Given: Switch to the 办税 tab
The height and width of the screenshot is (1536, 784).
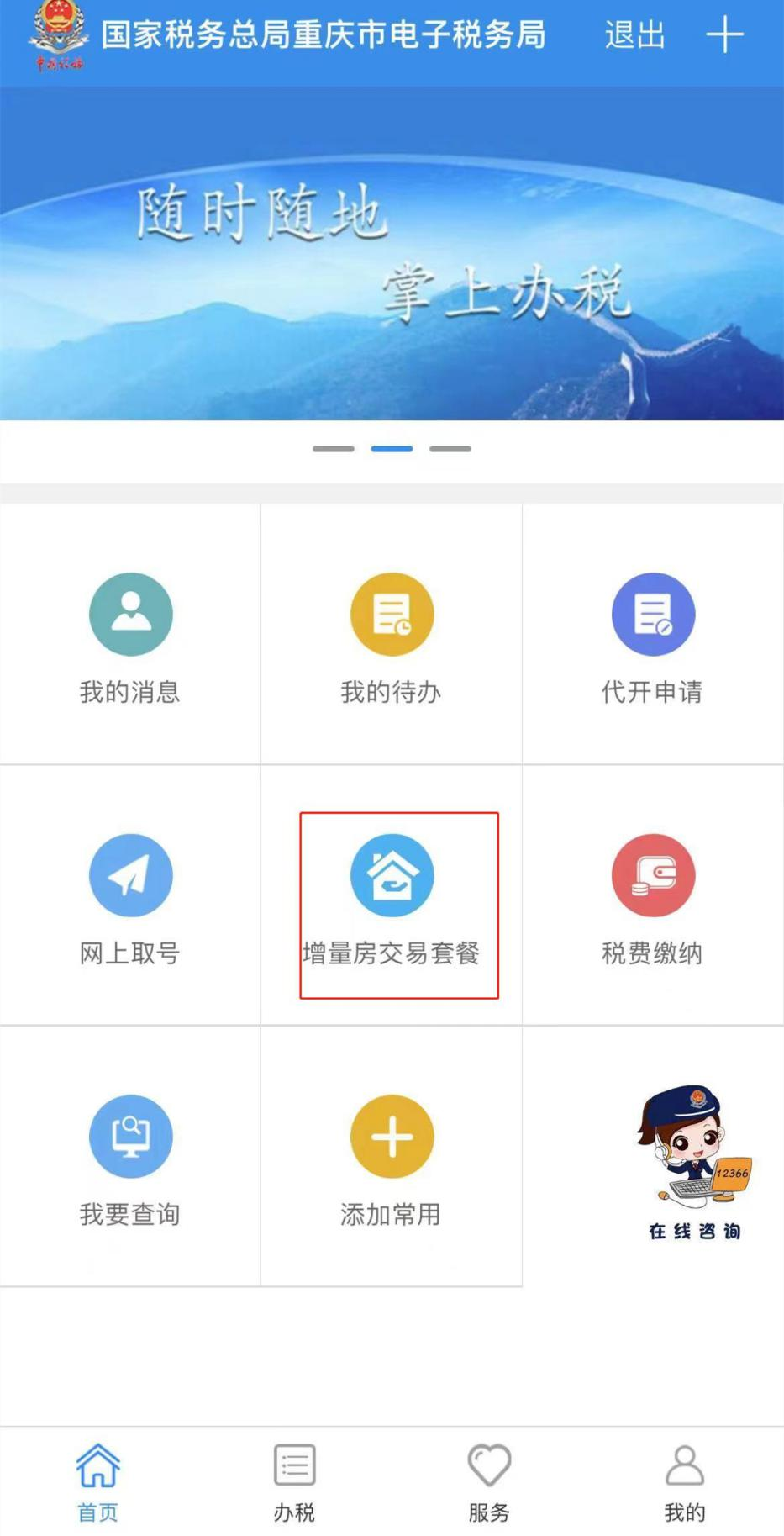Looking at the screenshot, I should coord(294,1483).
